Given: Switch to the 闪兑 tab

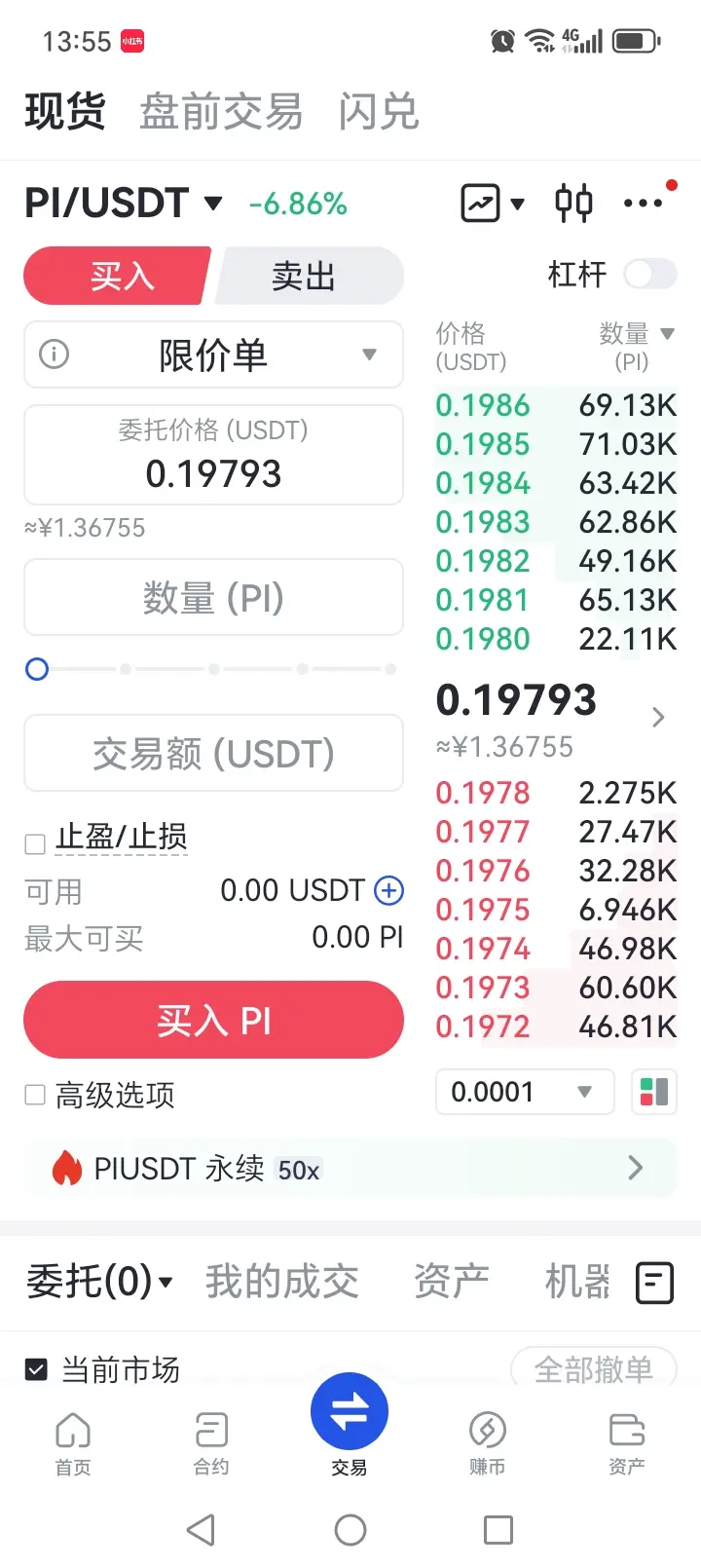Looking at the screenshot, I should point(379,112).
